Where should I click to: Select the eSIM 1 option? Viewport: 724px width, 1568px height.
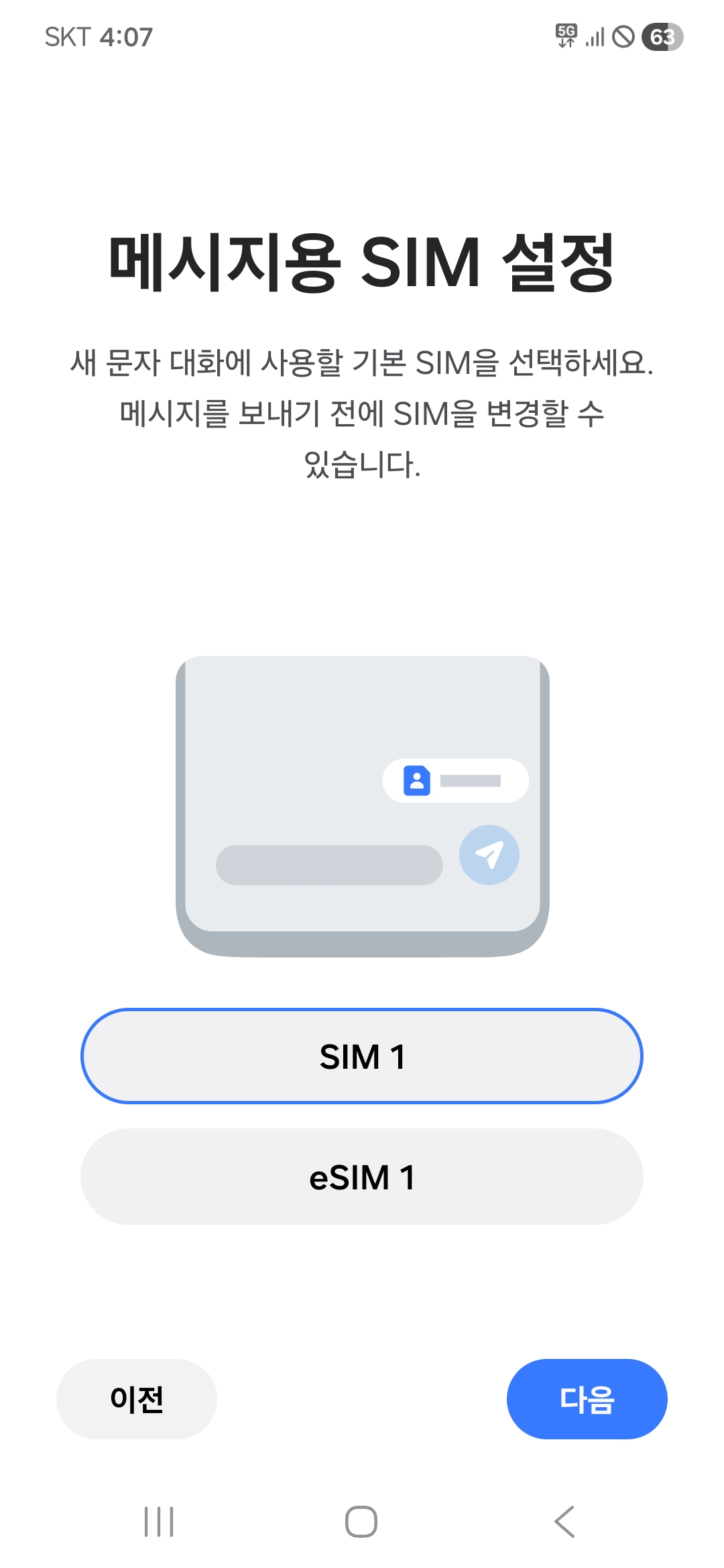pos(362,1177)
